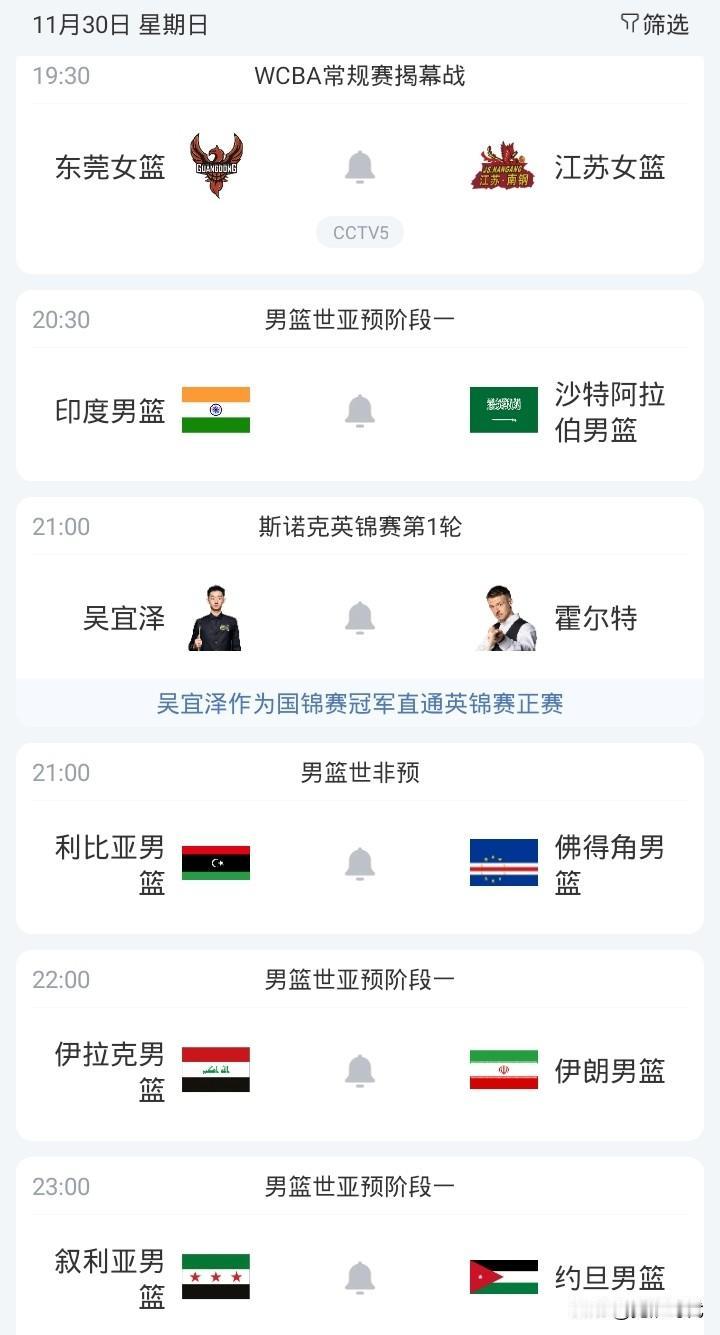The height and width of the screenshot is (1335, 720).
Task: Enable reminder for the Iraq vs Iran match
Action: click(359, 1069)
